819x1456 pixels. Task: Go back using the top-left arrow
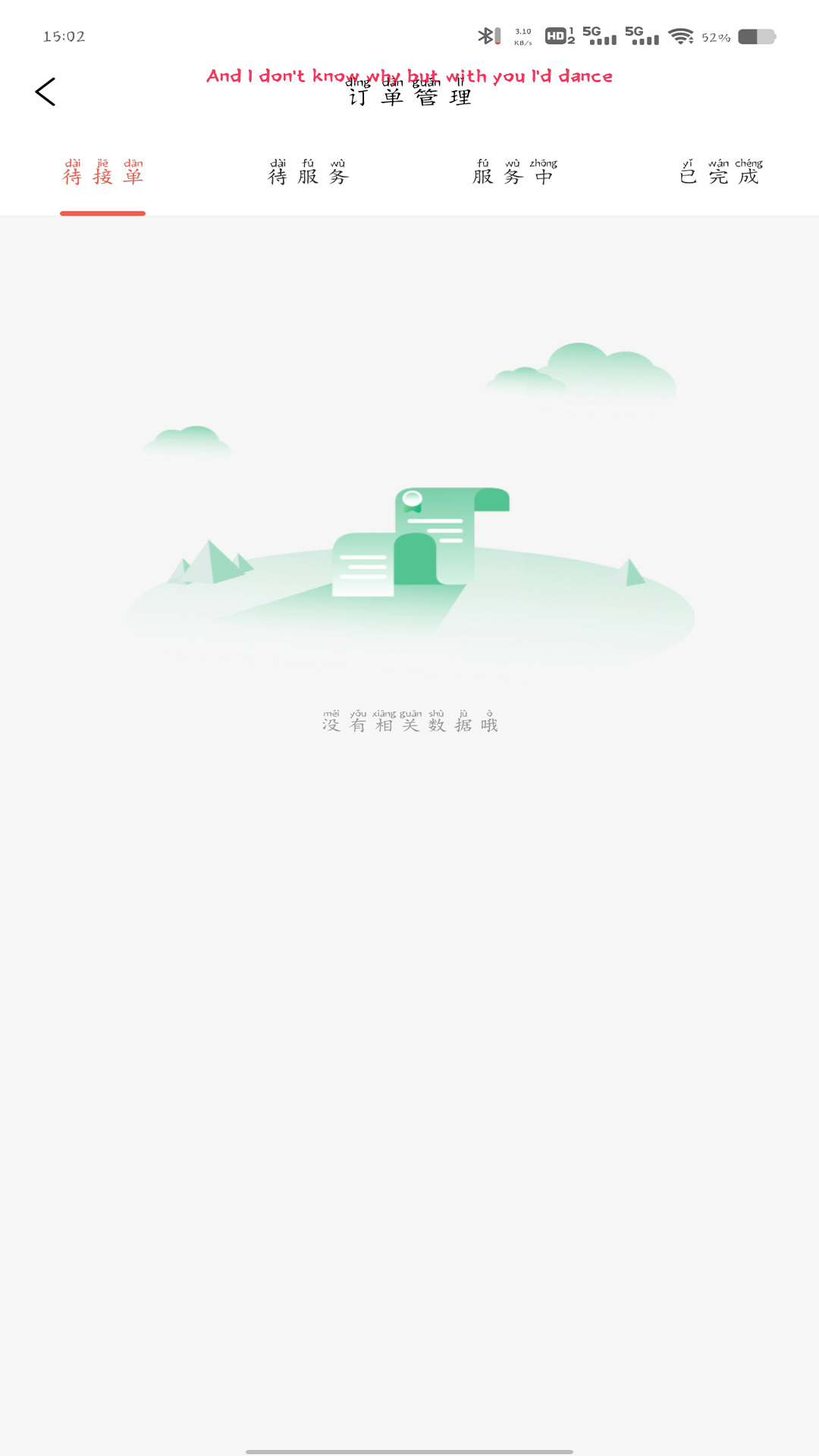(x=45, y=92)
